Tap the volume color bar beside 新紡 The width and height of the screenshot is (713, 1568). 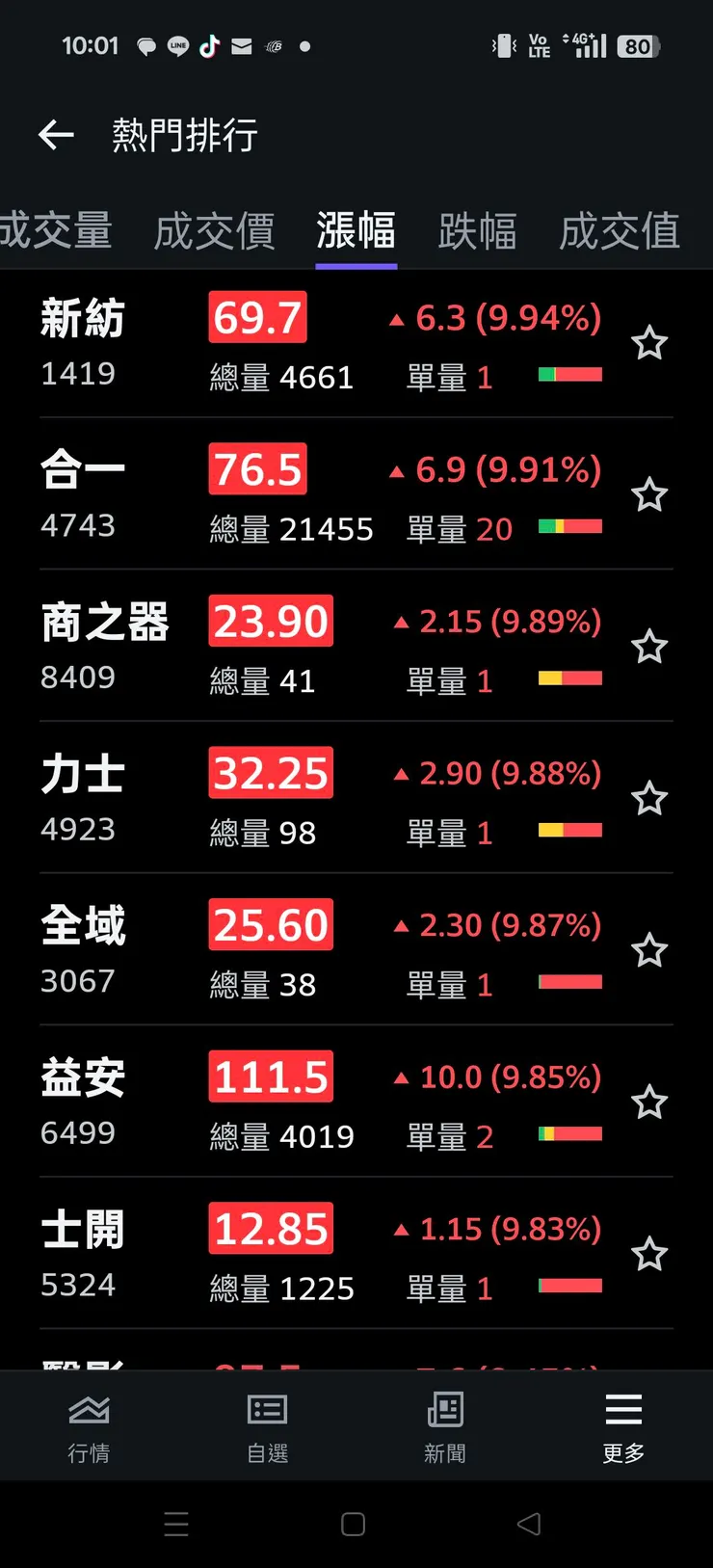point(569,374)
